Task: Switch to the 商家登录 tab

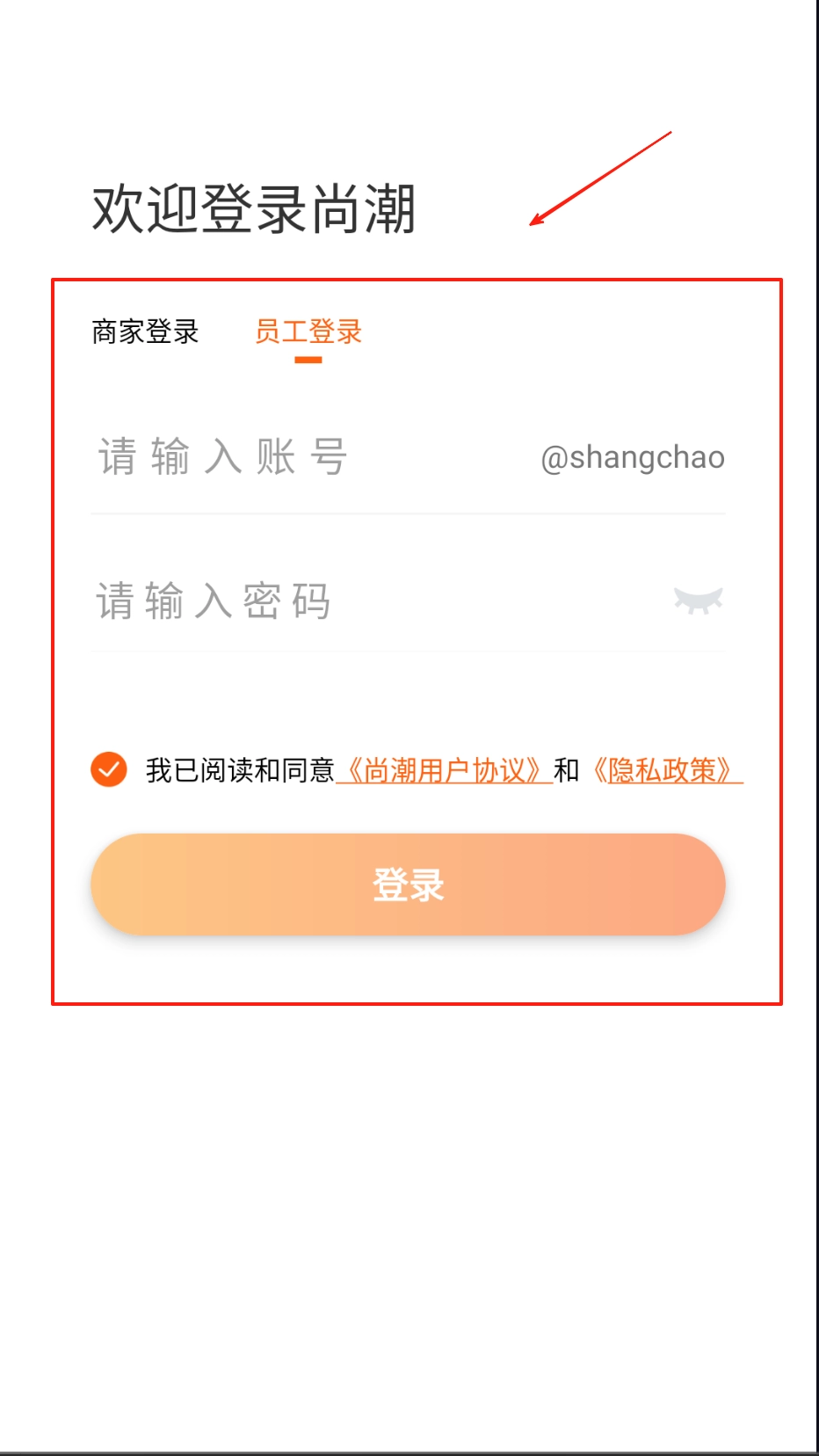Action: tap(145, 331)
